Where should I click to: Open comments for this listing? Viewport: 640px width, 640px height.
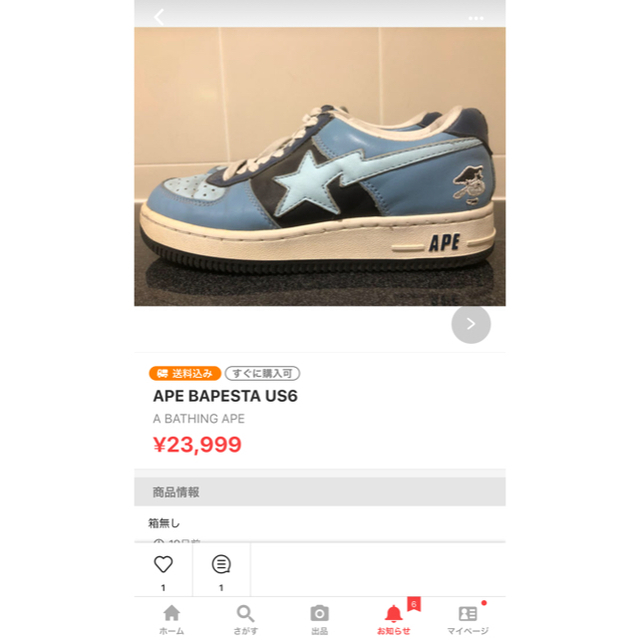[221, 565]
